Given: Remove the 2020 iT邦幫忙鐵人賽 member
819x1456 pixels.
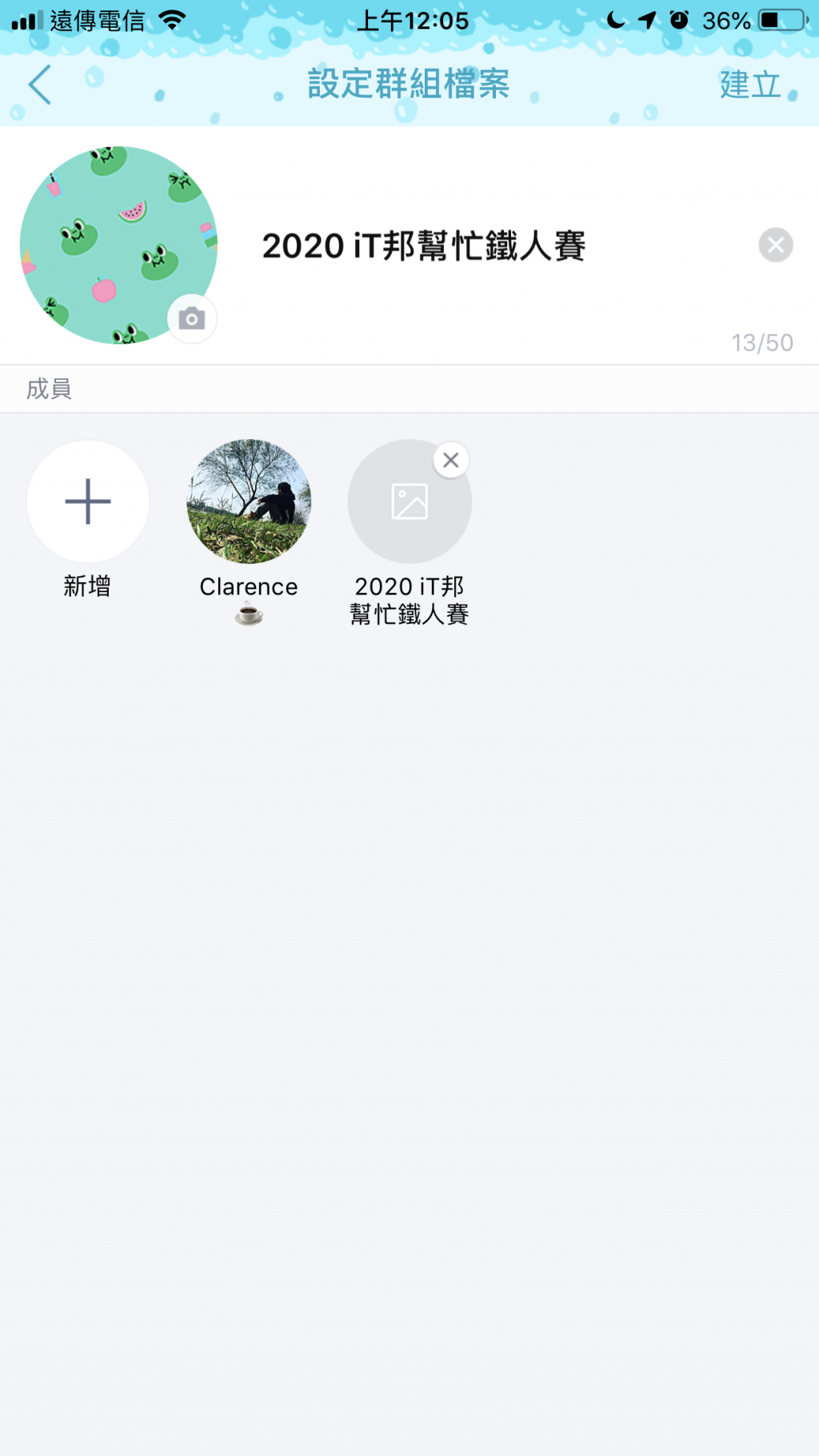Looking at the screenshot, I should click(x=451, y=460).
